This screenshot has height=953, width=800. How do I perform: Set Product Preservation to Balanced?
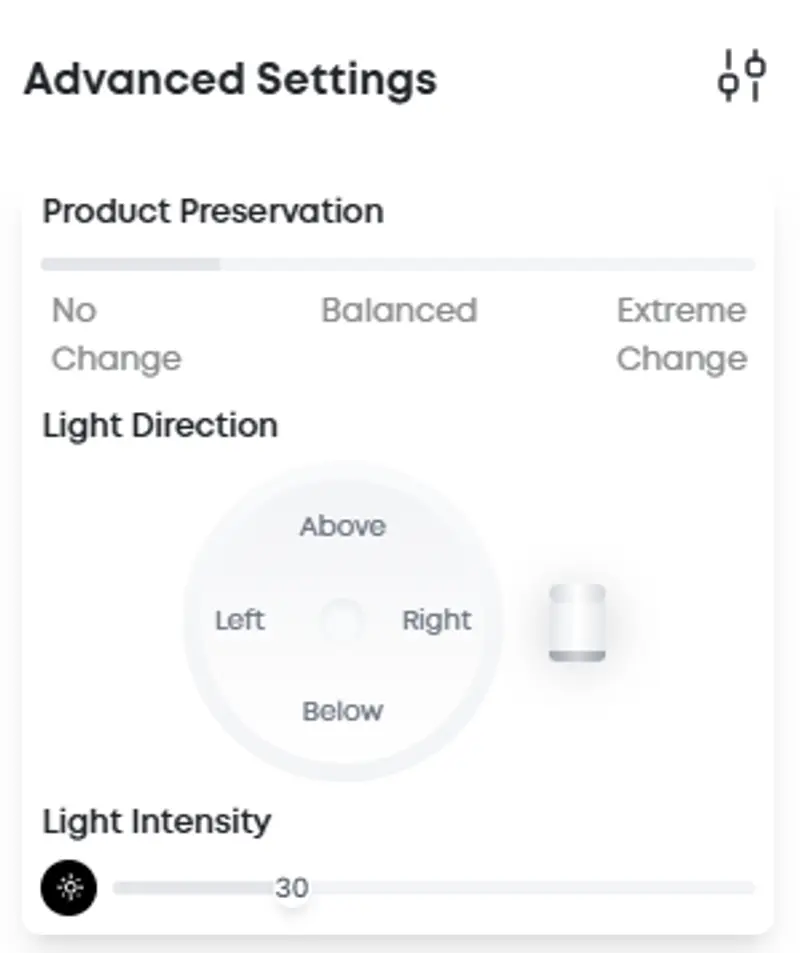click(398, 265)
